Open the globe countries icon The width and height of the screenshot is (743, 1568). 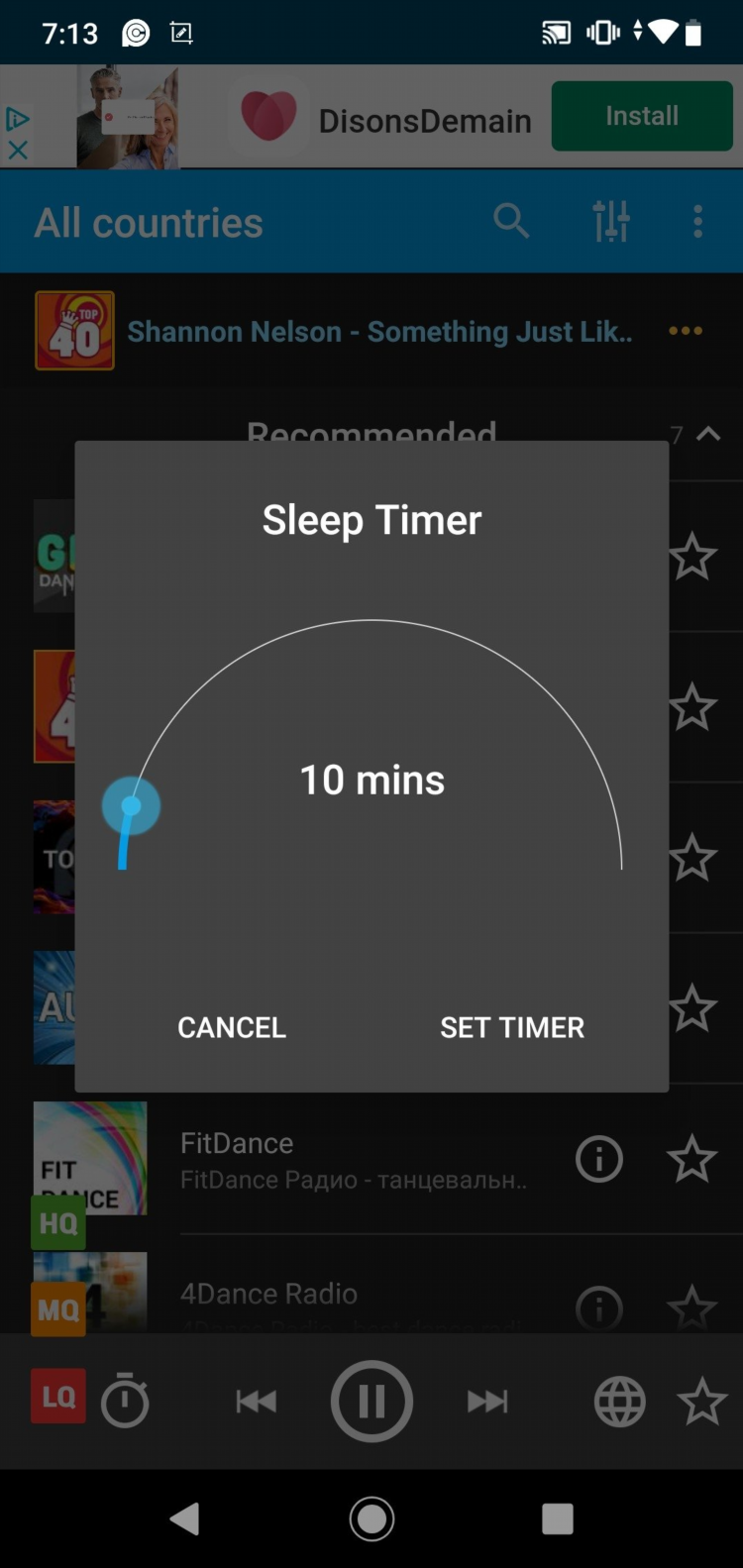[x=620, y=1401]
